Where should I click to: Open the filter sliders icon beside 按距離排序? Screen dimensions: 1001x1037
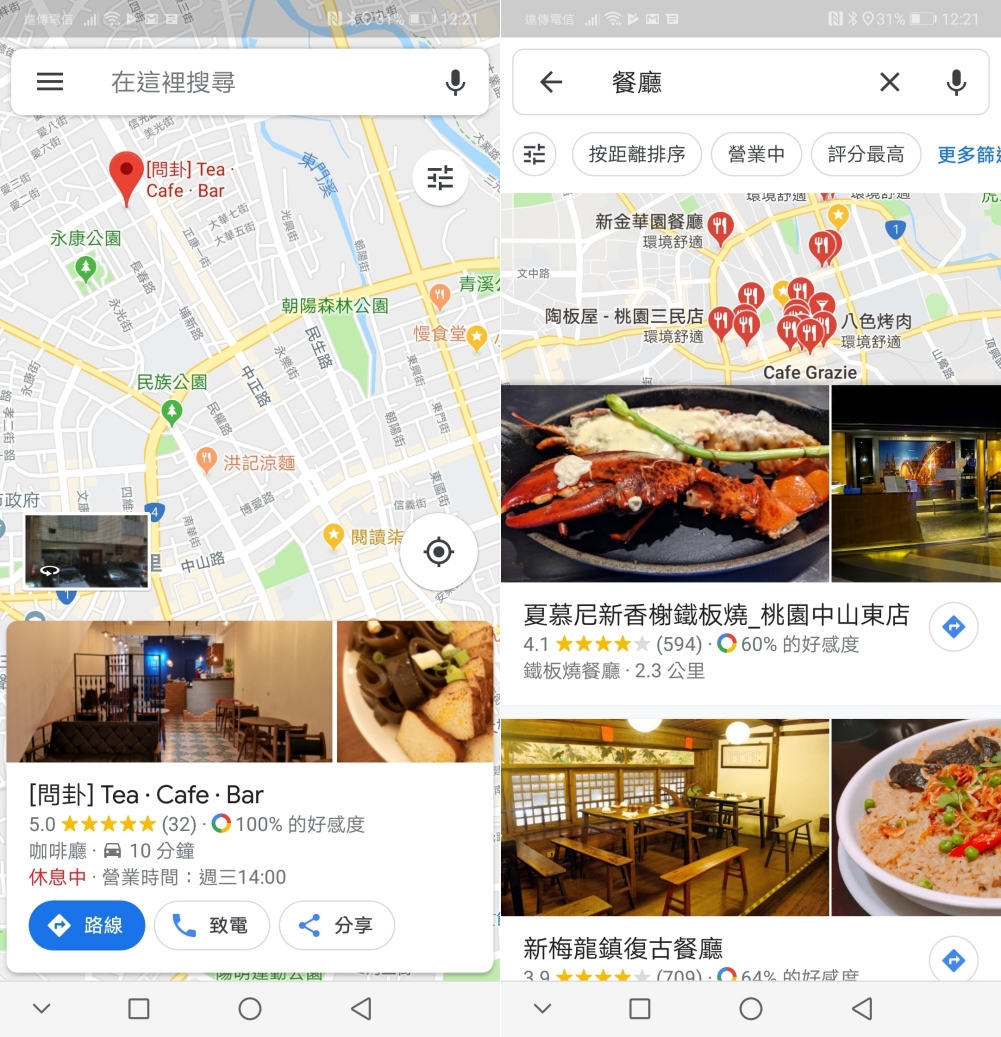click(535, 154)
